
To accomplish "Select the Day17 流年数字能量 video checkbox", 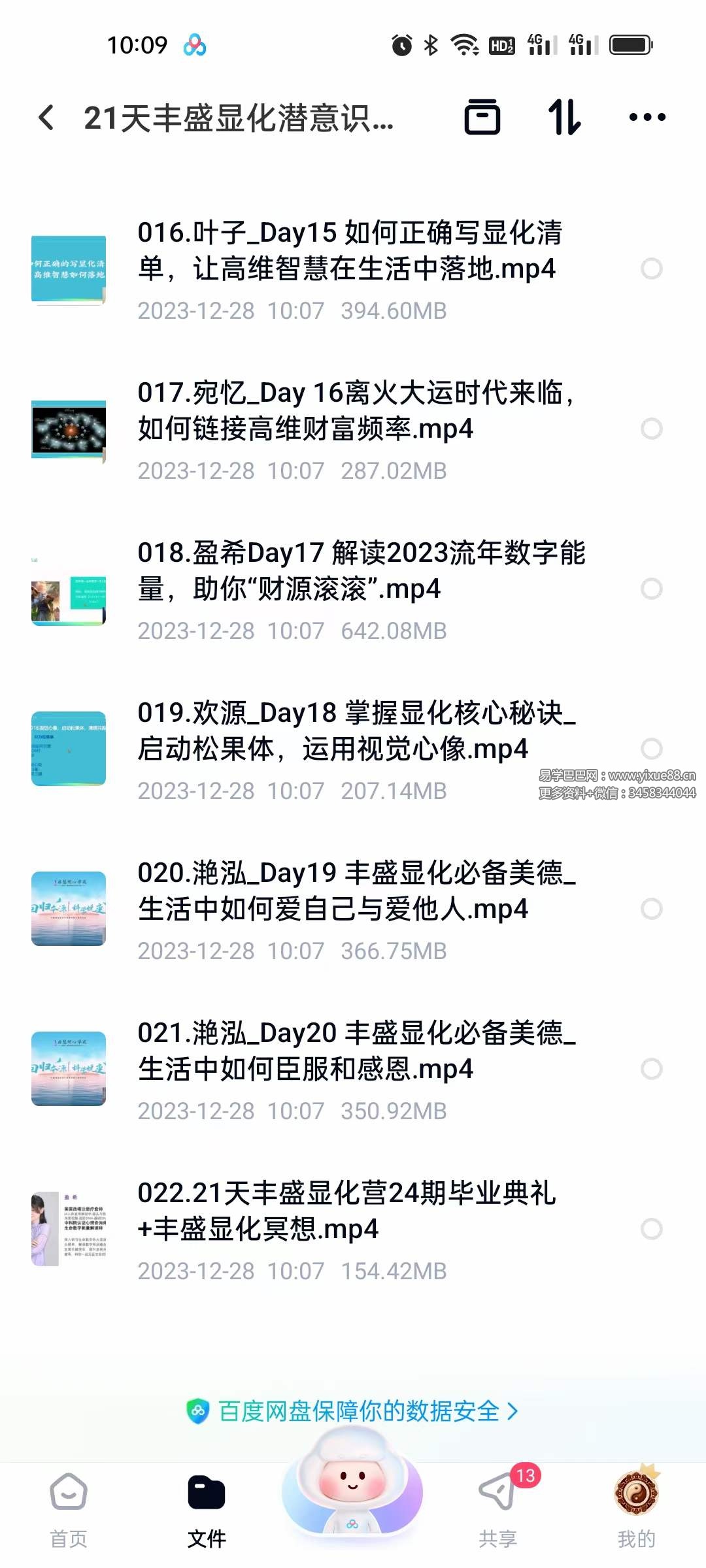I will (651, 588).
